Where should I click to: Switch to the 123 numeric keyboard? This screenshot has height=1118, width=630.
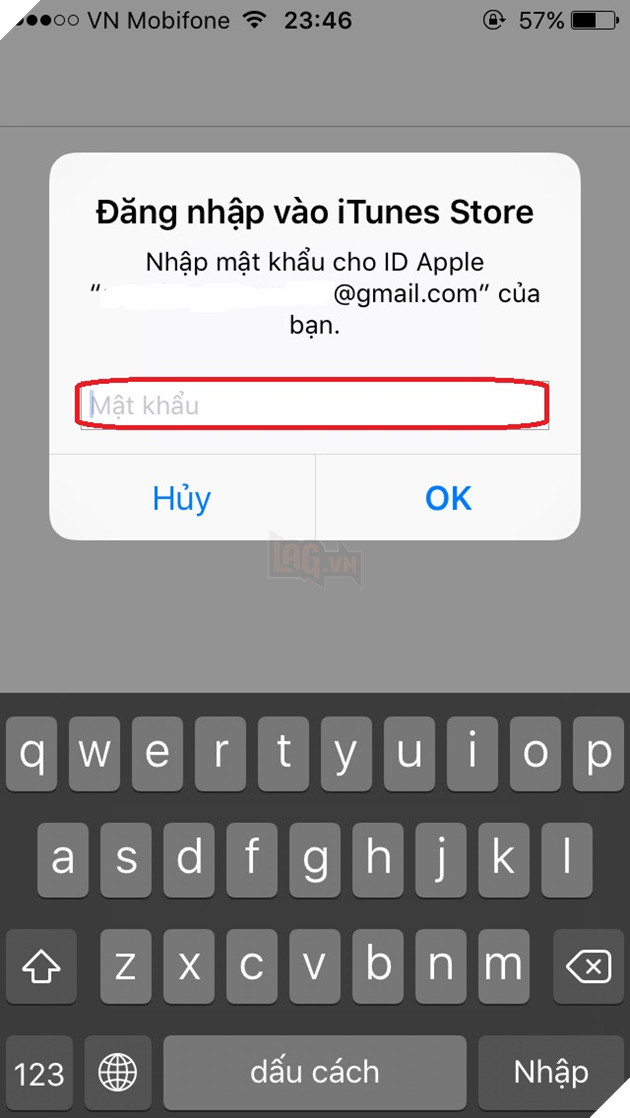(39, 1074)
